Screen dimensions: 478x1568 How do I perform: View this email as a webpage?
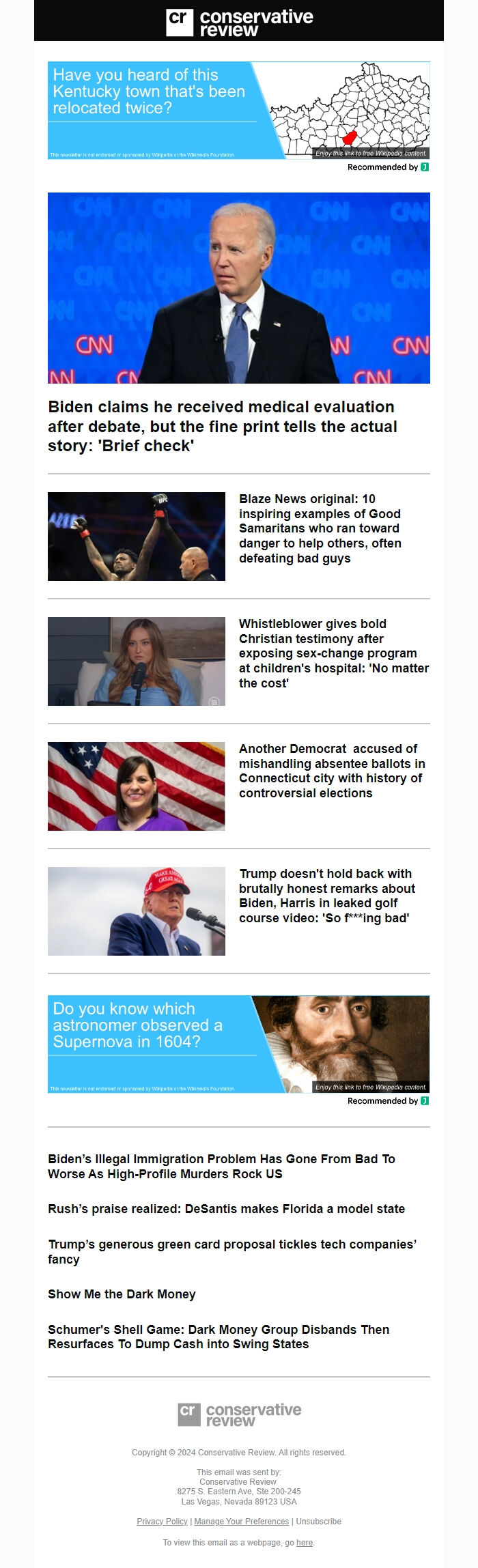pyautogui.click(x=304, y=1542)
